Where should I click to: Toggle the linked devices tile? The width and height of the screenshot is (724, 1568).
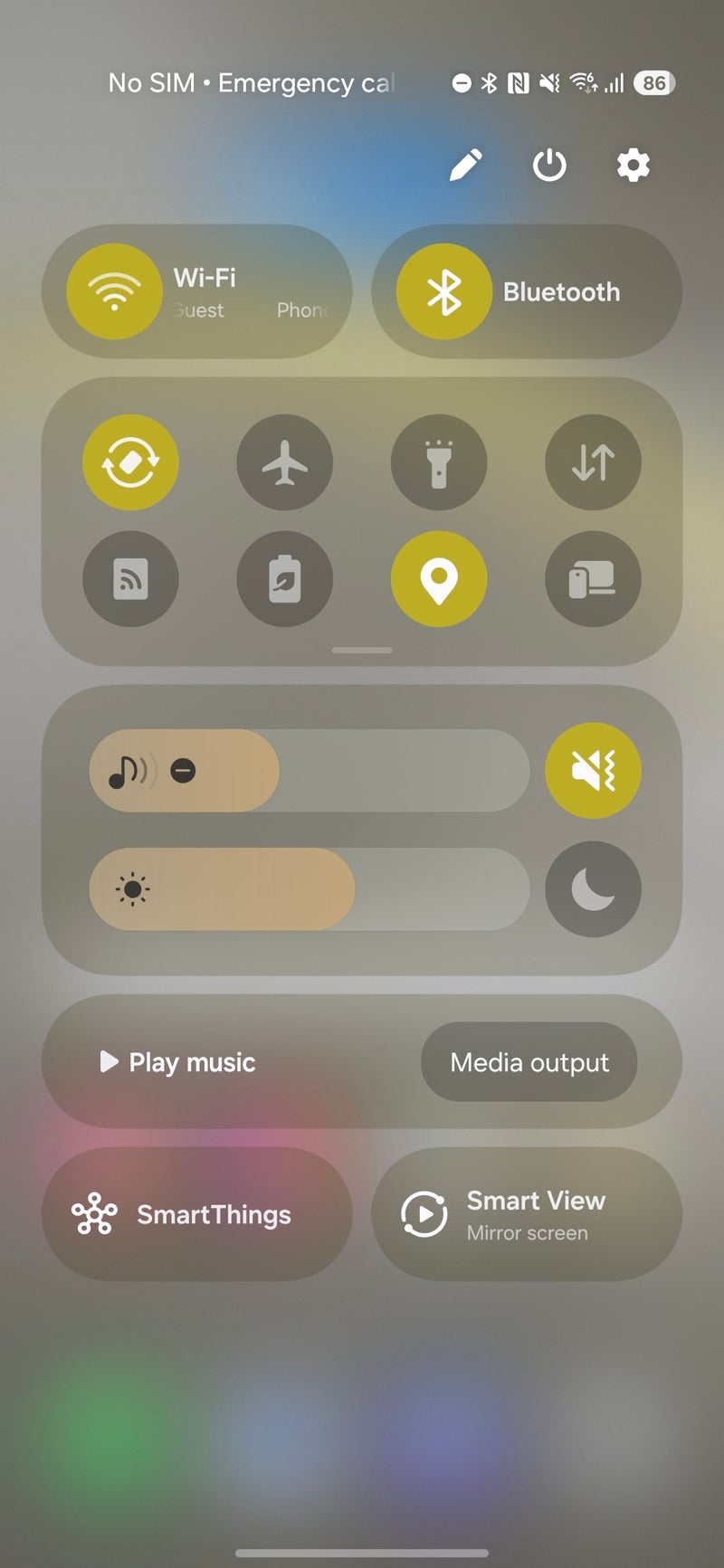click(x=593, y=579)
